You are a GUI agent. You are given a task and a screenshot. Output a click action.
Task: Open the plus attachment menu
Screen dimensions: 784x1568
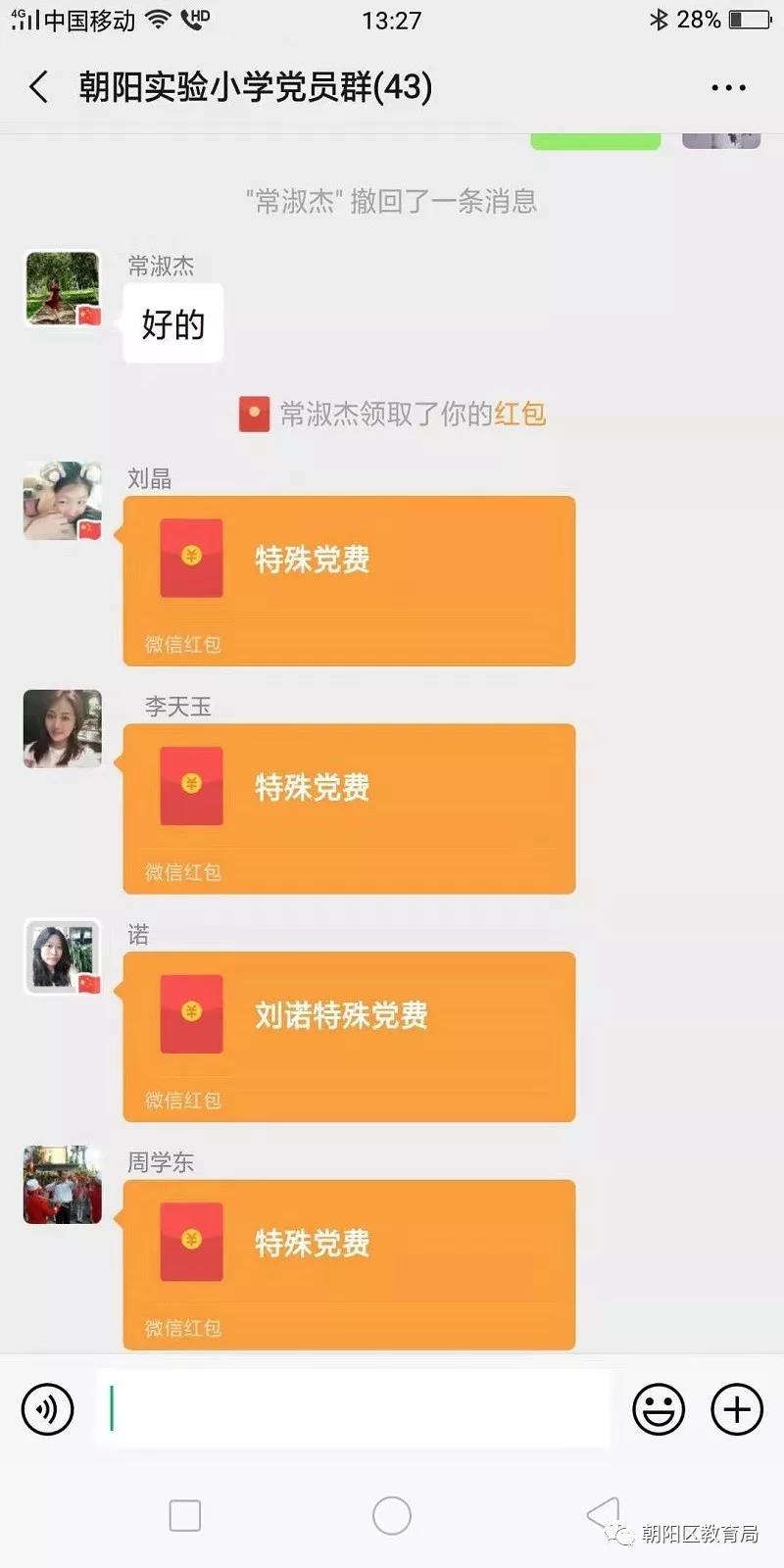click(736, 1409)
